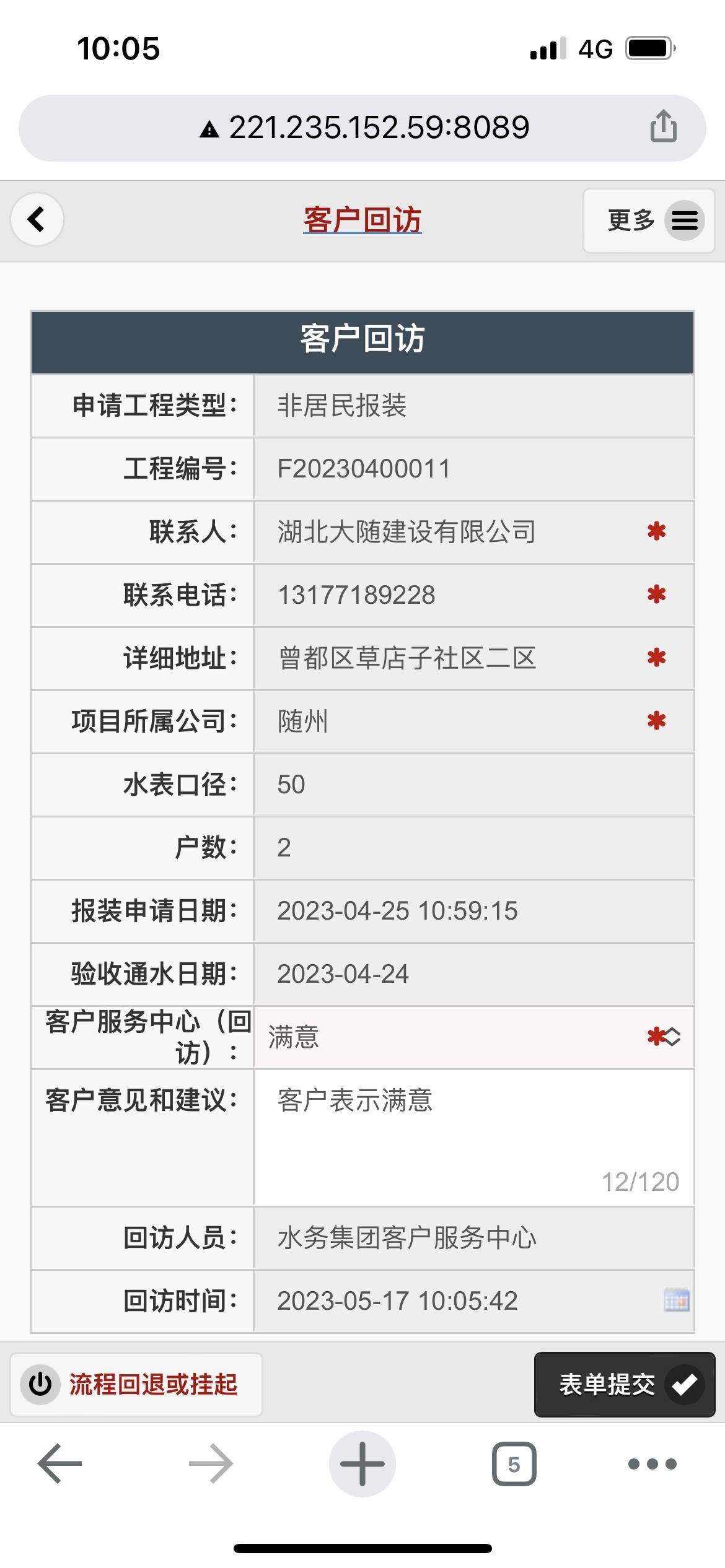This screenshot has width=725, height=1568.
Task: Open the 更多 menu
Action: tap(649, 220)
